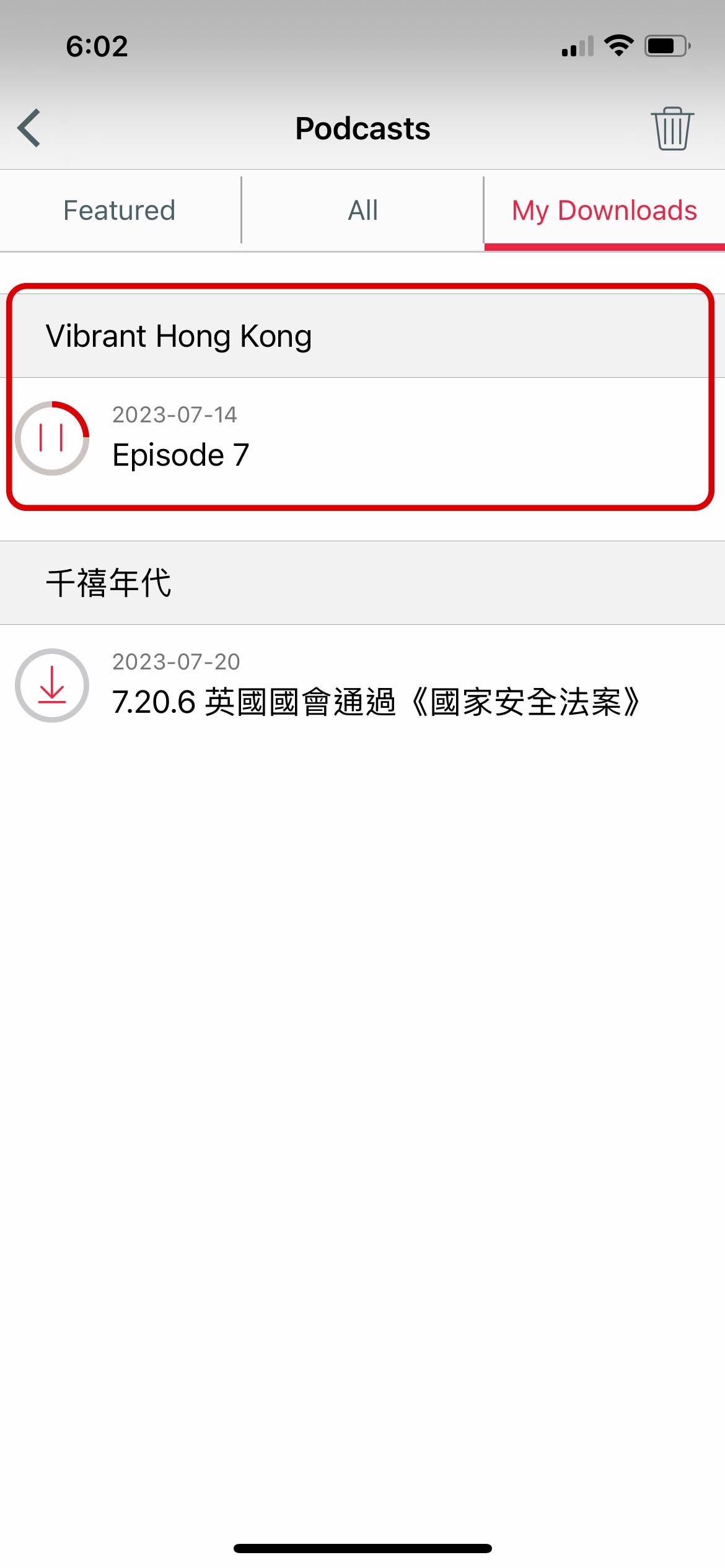
Task: Switch to the Featured tab
Action: coord(120,211)
